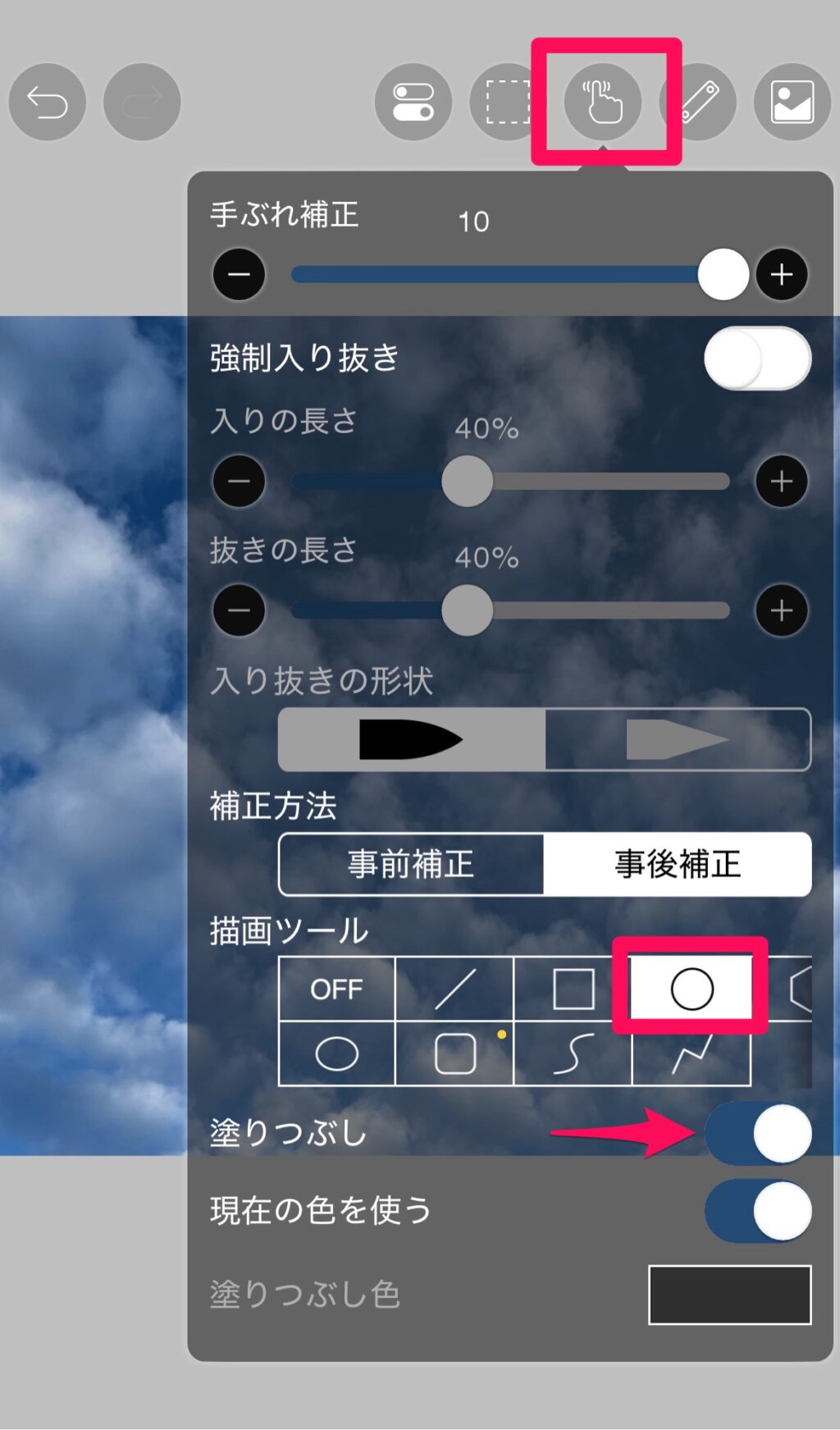Select 事前補正 correction method

[x=411, y=864]
